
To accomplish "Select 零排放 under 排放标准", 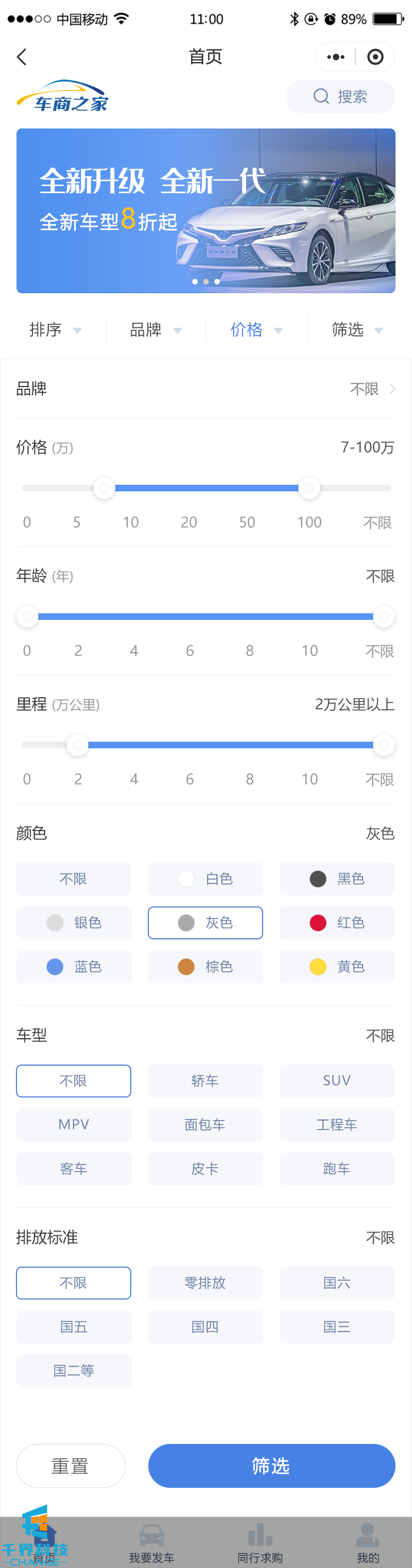I will (205, 1283).
